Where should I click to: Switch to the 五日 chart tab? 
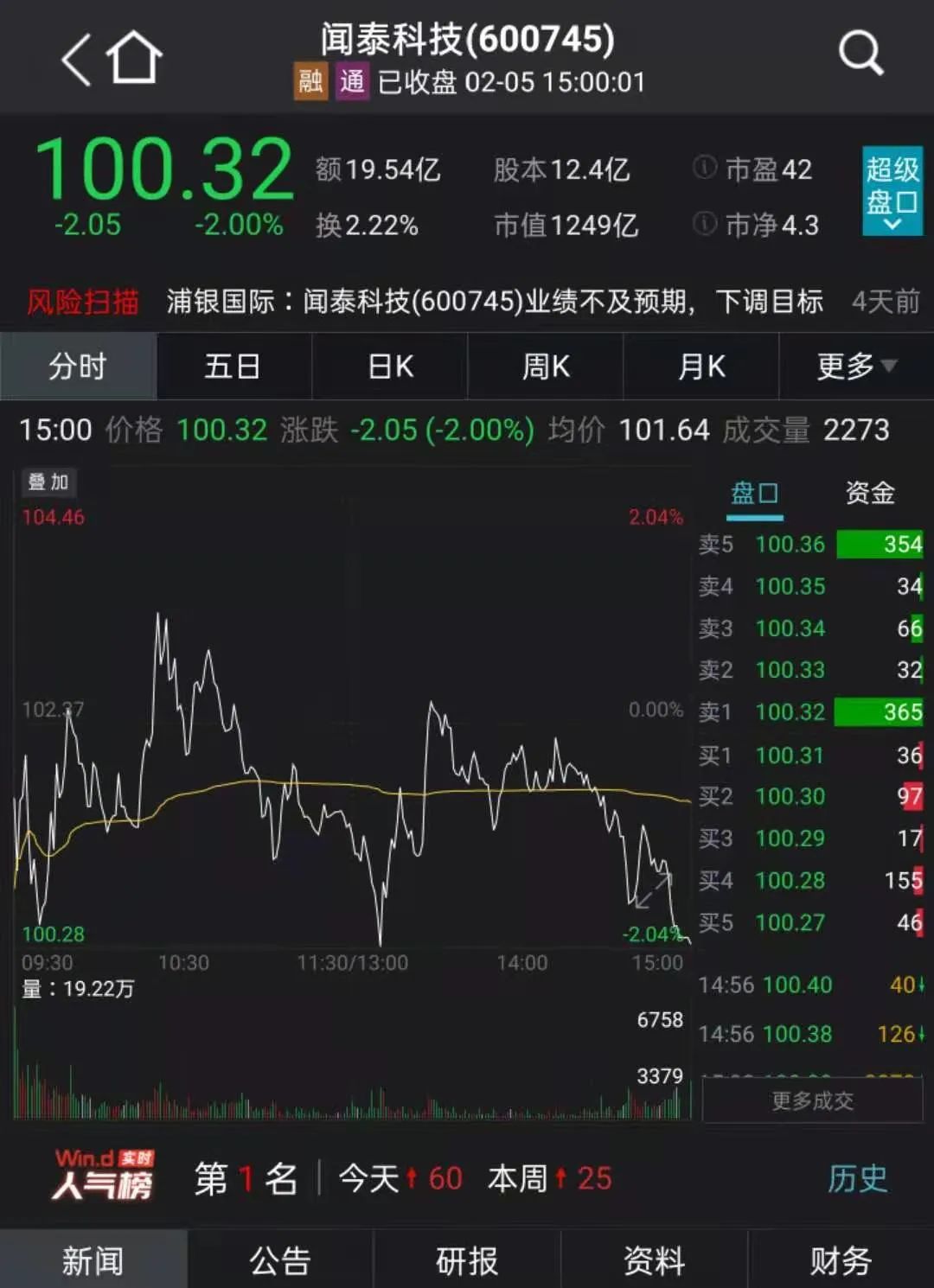233,367
